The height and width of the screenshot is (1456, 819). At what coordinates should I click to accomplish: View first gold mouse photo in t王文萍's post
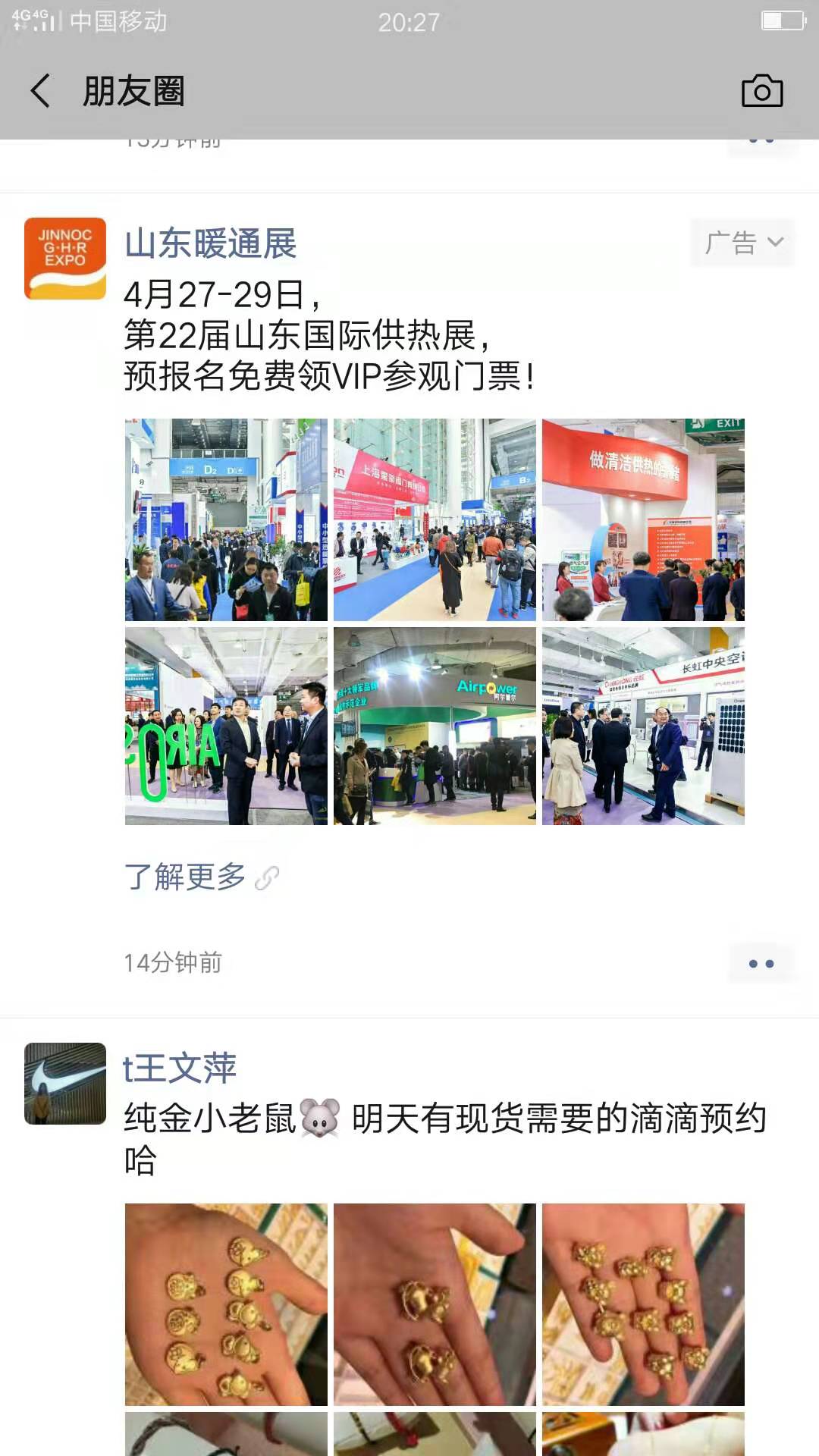(226, 1304)
